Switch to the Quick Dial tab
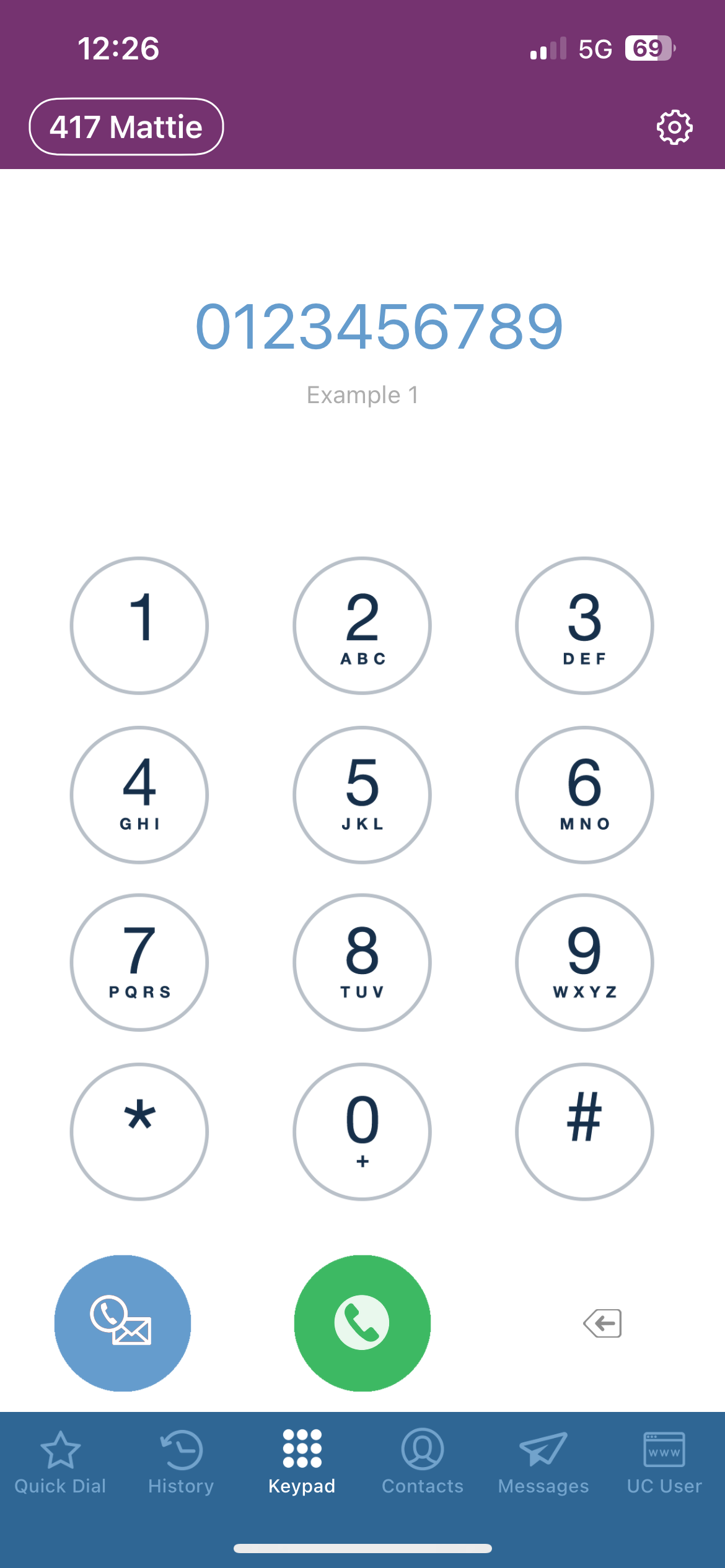This screenshot has width=725, height=1568. pyautogui.click(x=60, y=1463)
